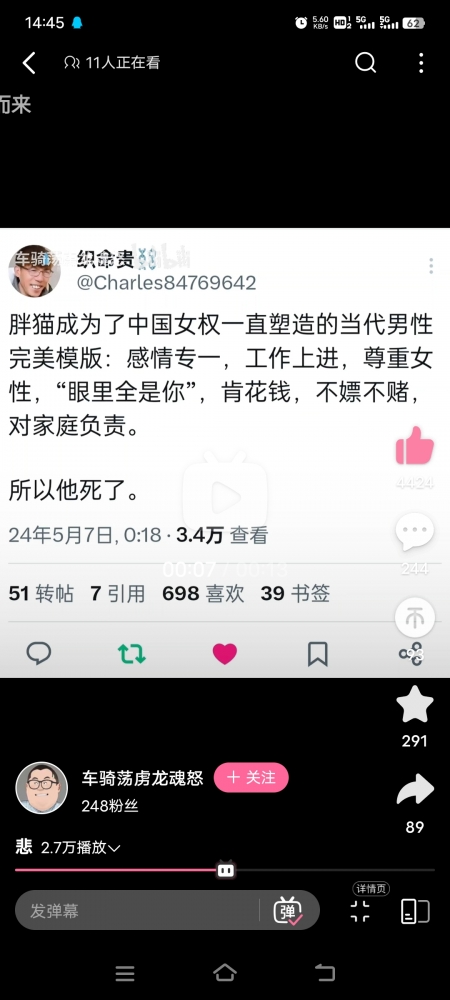Open search from the top bar
The height and width of the screenshot is (1000, 450).
click(365, 62)
